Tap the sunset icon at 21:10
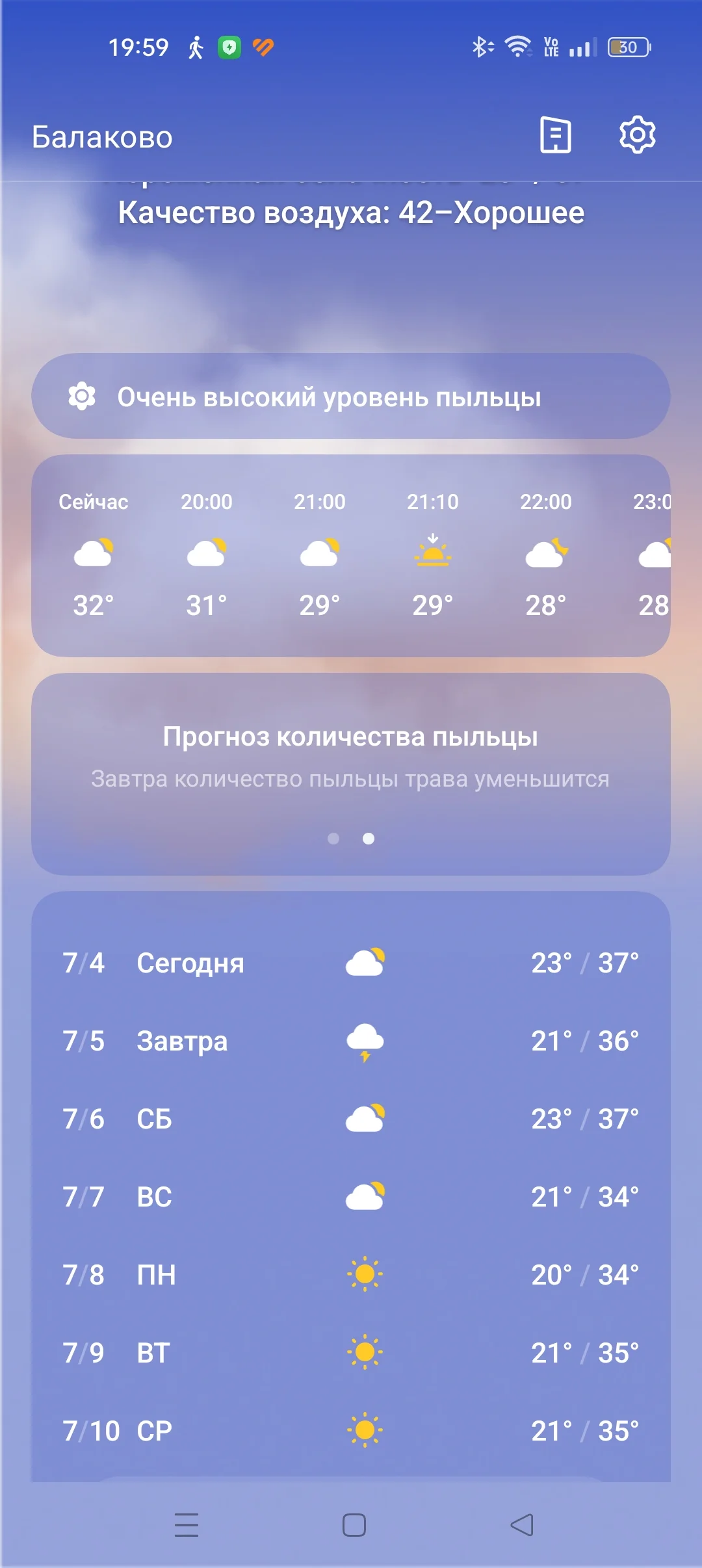The height and width of the screenshot is (1568, 702). tap(432, 551)
